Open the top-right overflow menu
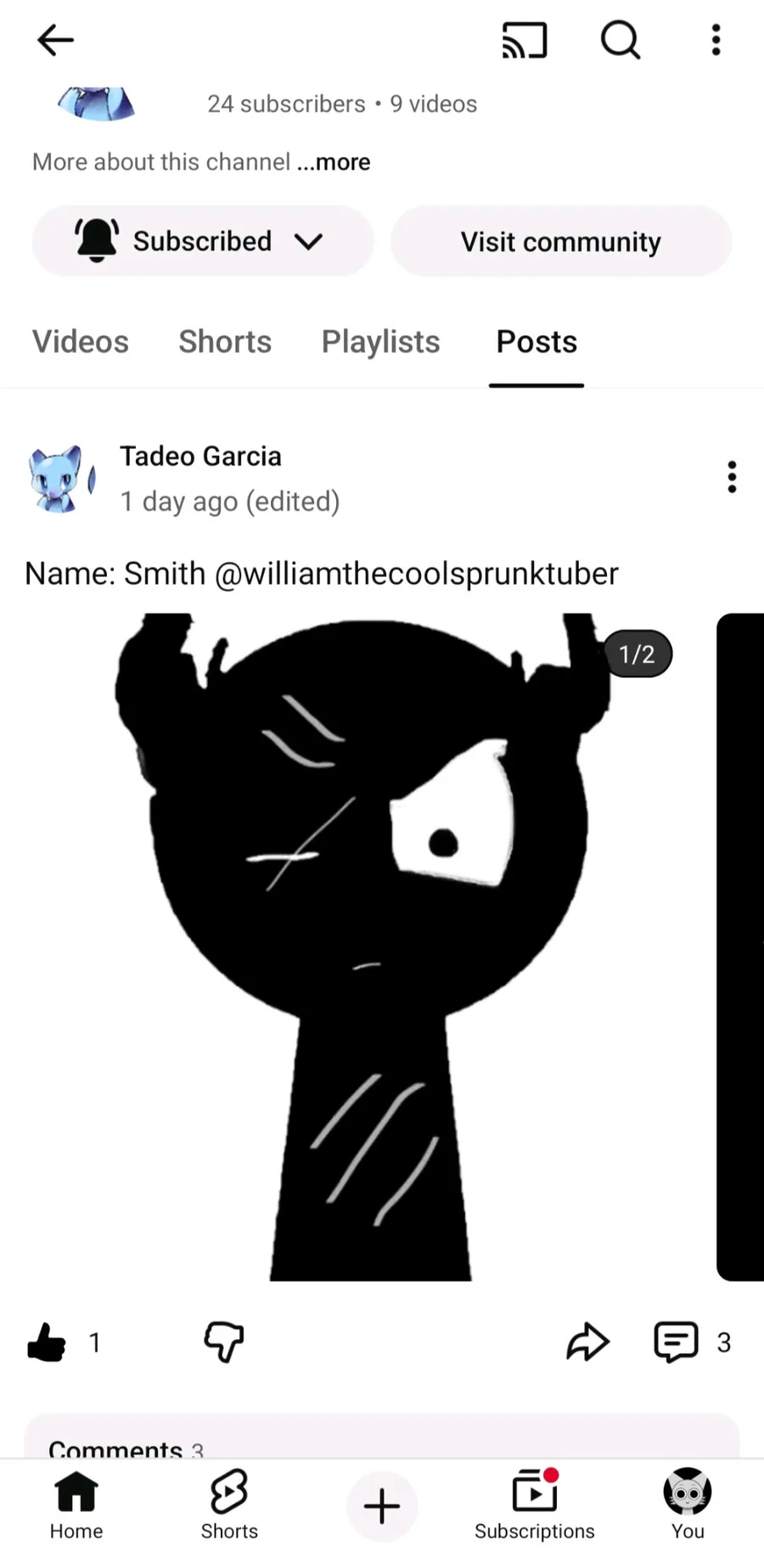This screenshot has width=764, height=1568. 716,40
